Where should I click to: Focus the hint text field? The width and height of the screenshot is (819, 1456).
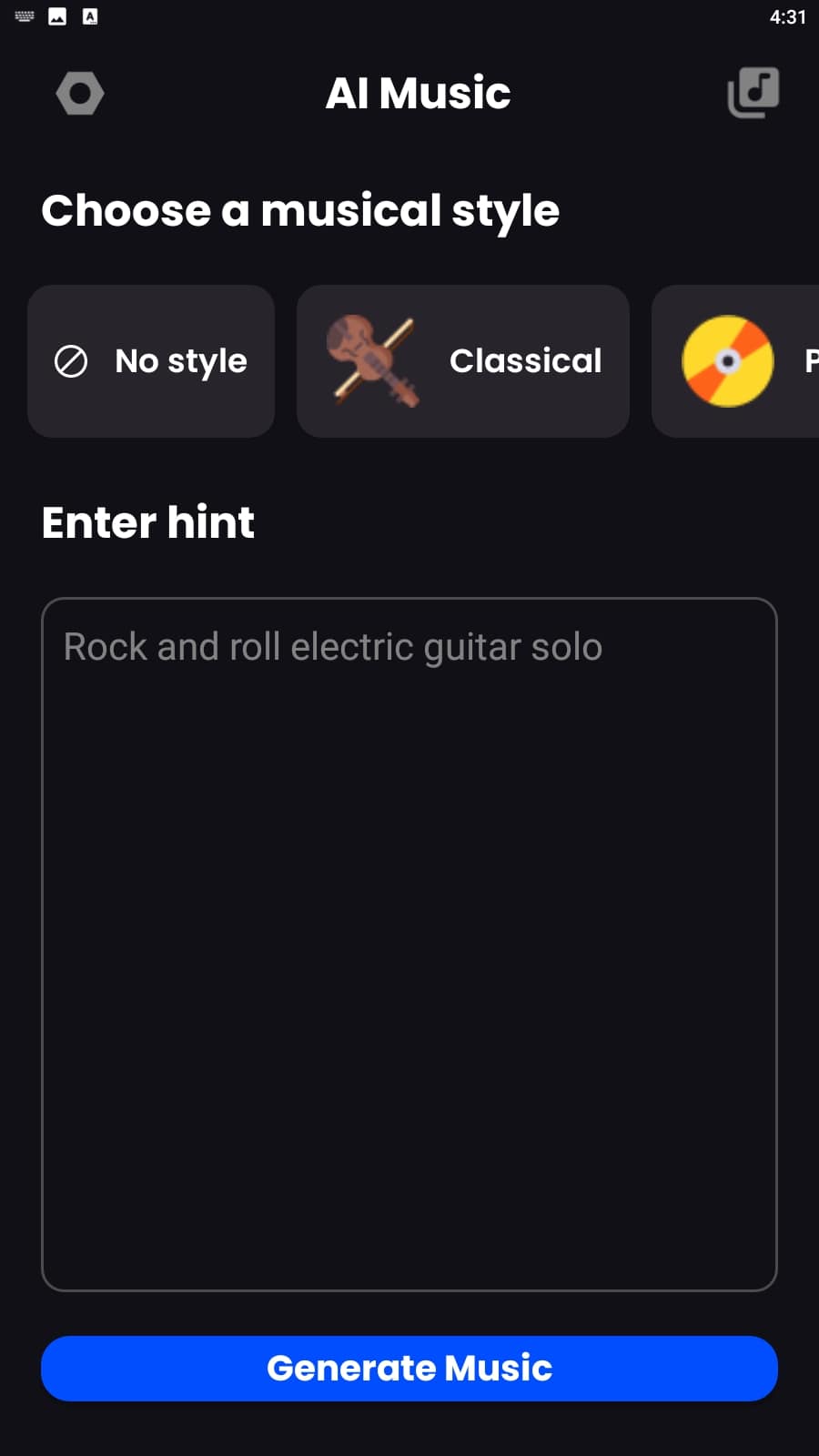[409, 944]
